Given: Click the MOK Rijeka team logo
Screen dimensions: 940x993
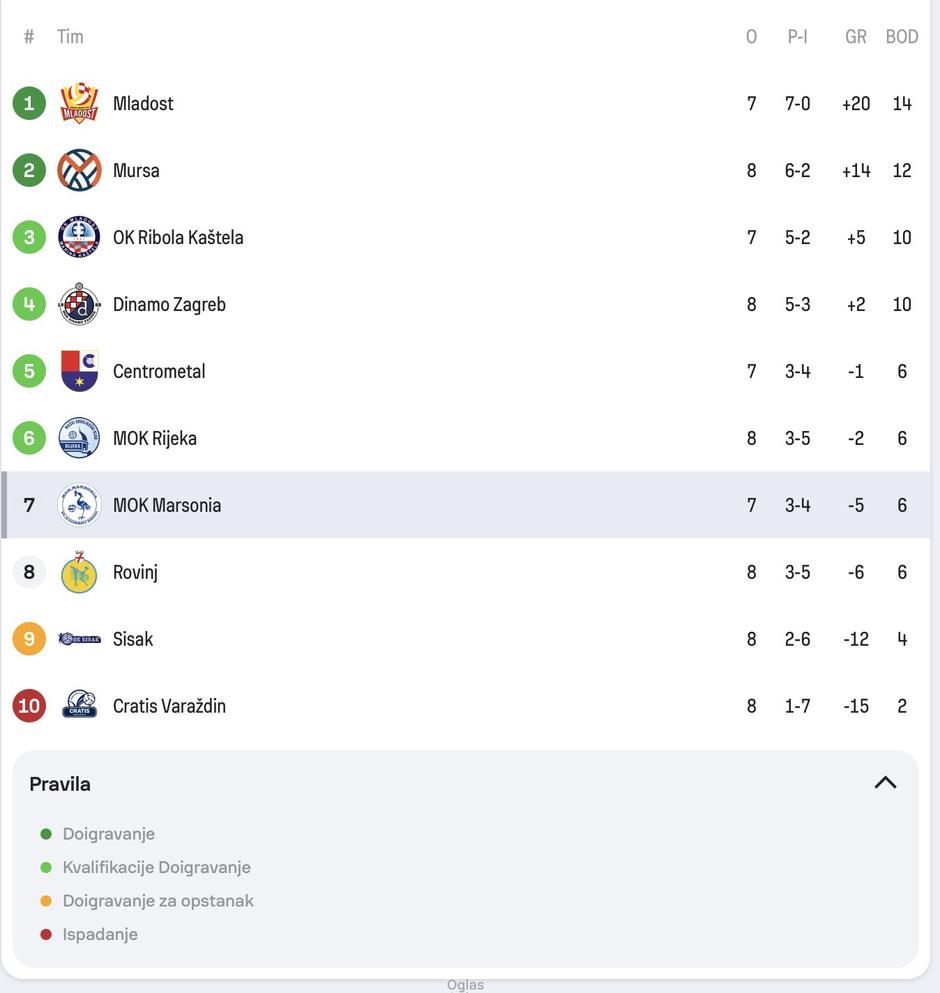Looking at the screenshot, I should coord(80,437).
